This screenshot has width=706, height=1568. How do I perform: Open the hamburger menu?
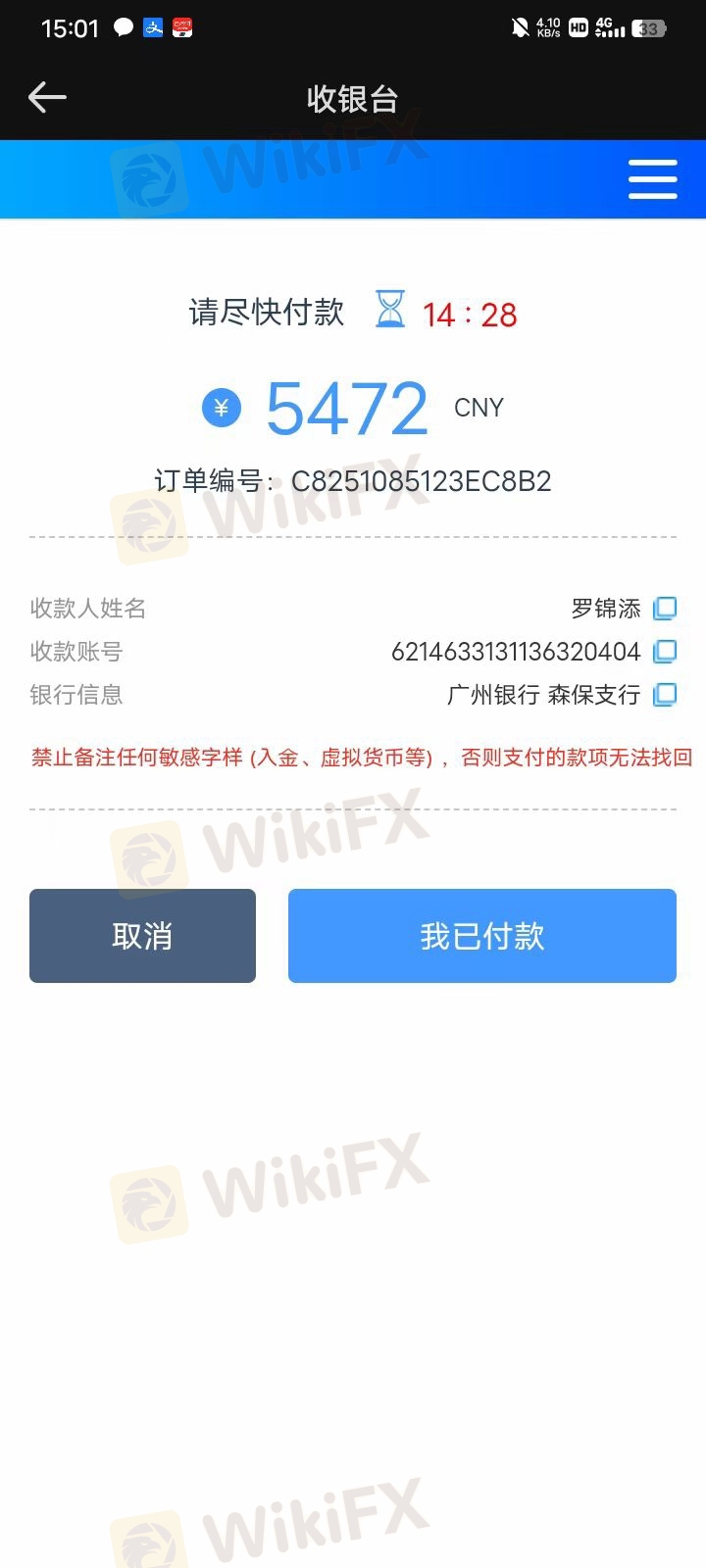(652, 179)
